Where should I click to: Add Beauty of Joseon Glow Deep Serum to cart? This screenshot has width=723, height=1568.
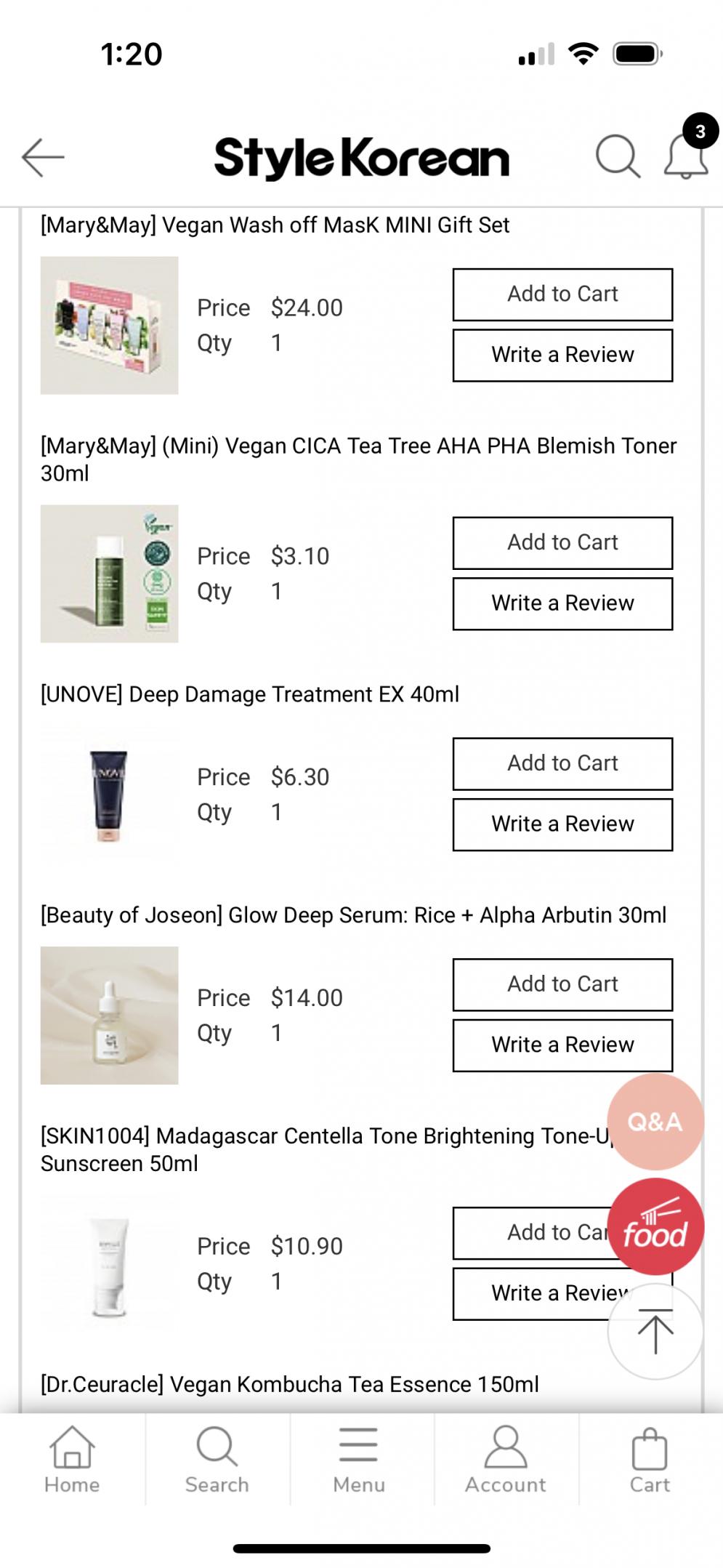(x=562, y=985)
